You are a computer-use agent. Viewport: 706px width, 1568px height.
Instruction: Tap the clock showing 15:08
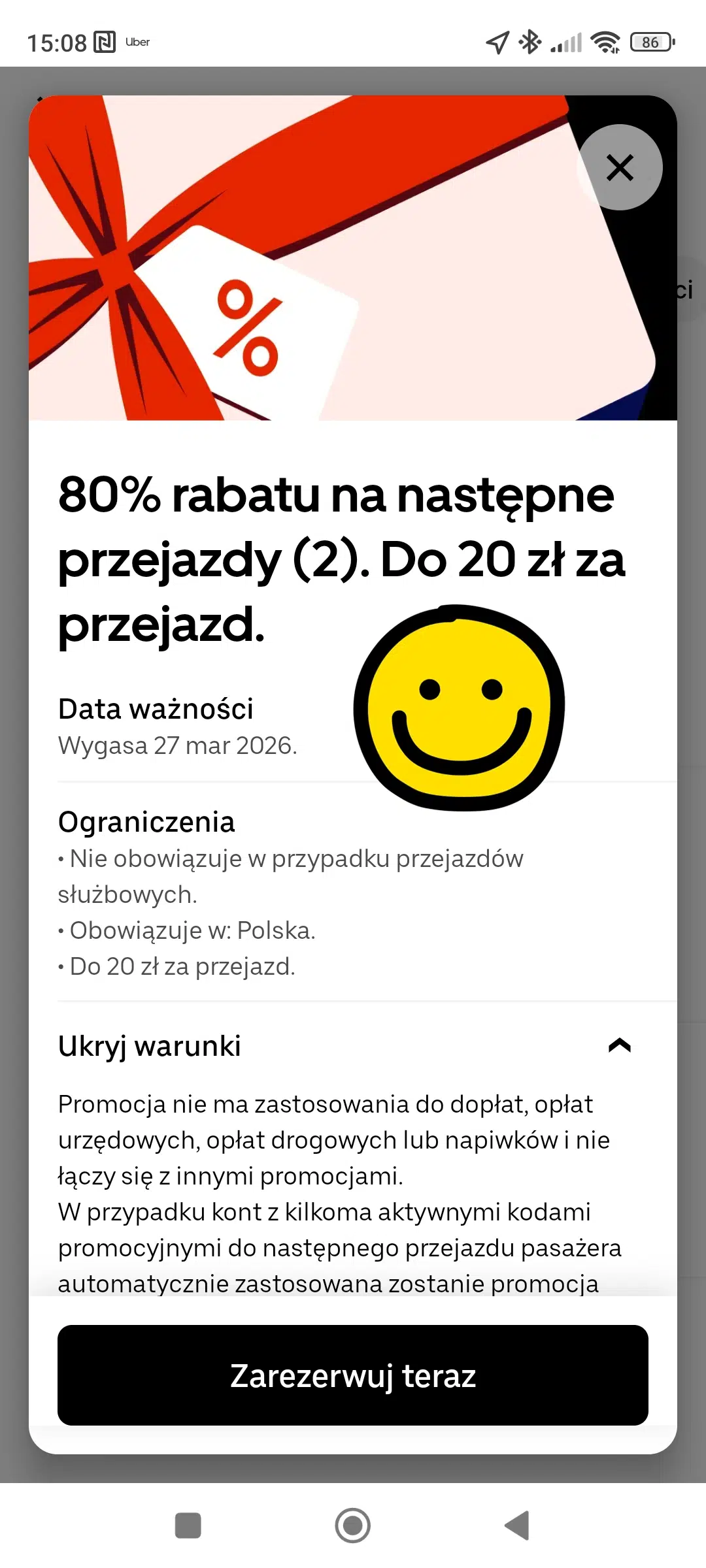[58, 42]
